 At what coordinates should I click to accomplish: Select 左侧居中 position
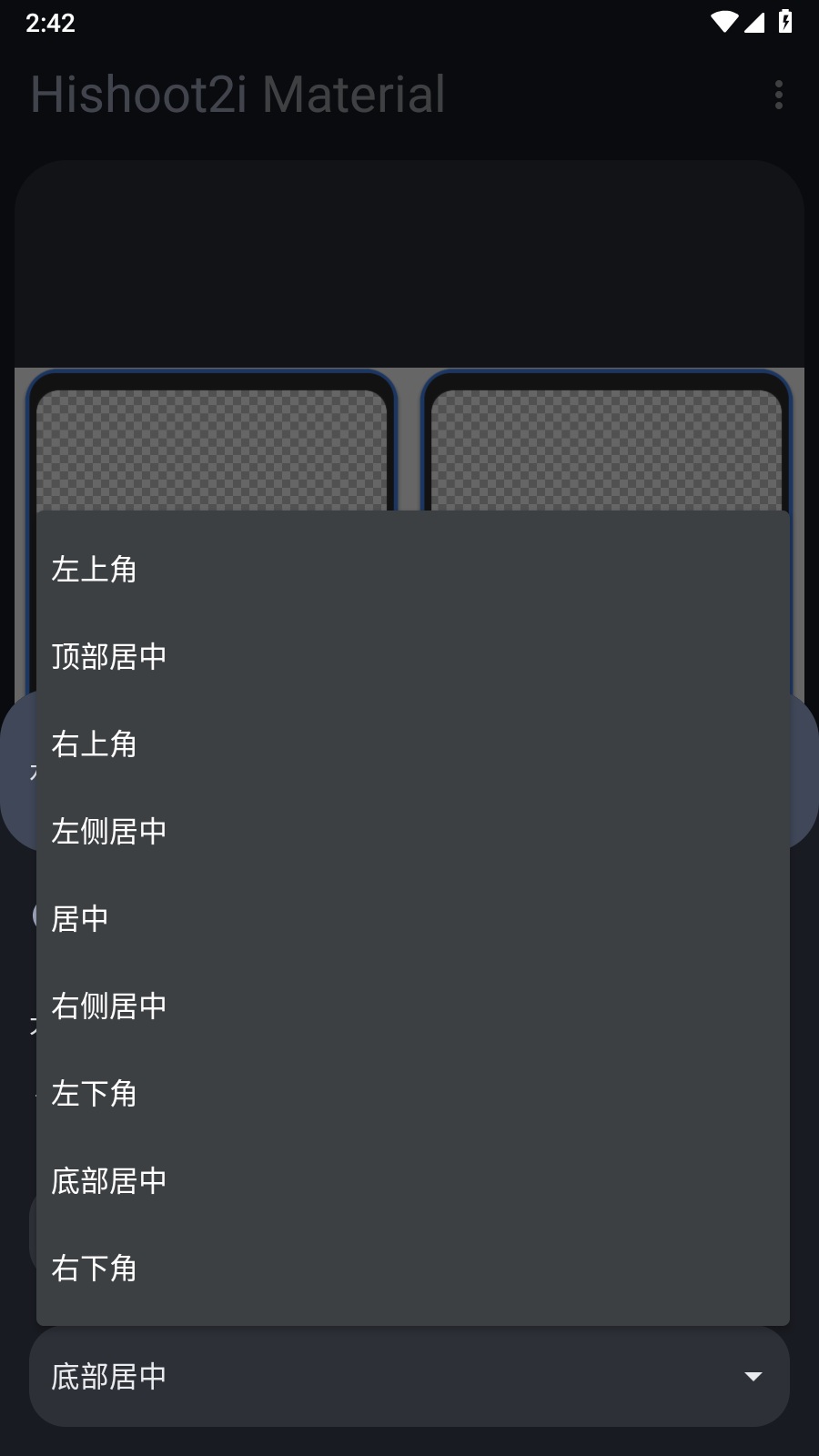click(412, 832)
